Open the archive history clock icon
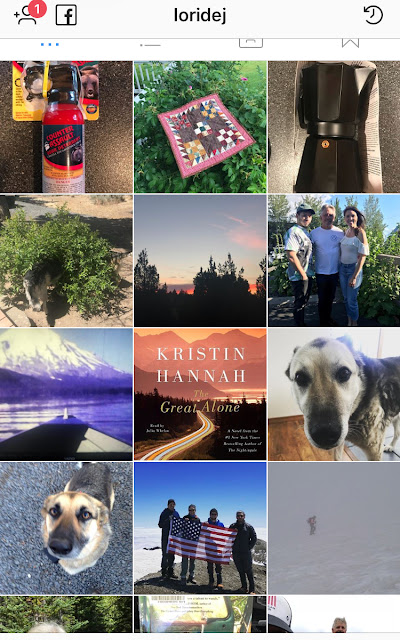 tap(373, 16)
